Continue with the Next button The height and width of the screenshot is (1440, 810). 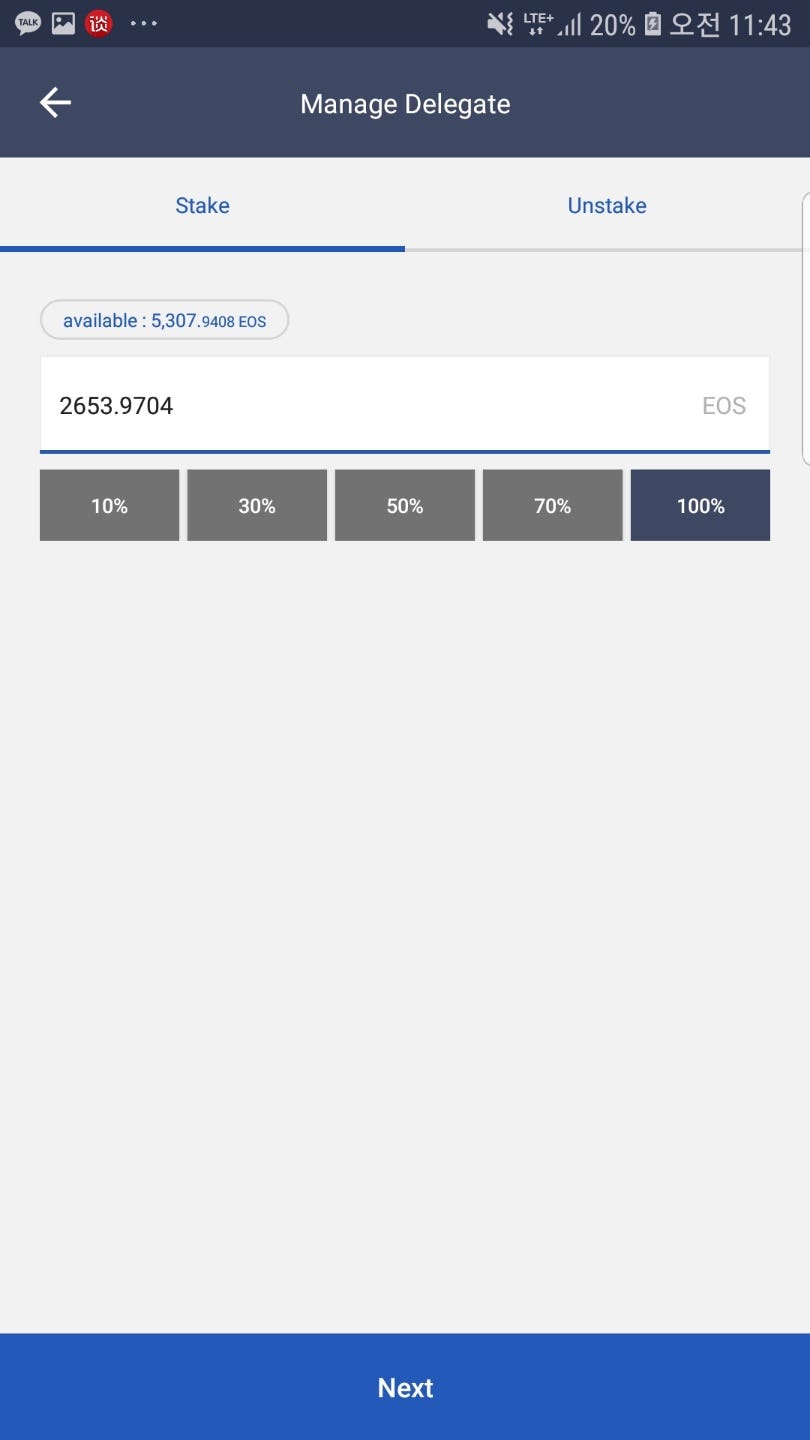point(405,1387)
